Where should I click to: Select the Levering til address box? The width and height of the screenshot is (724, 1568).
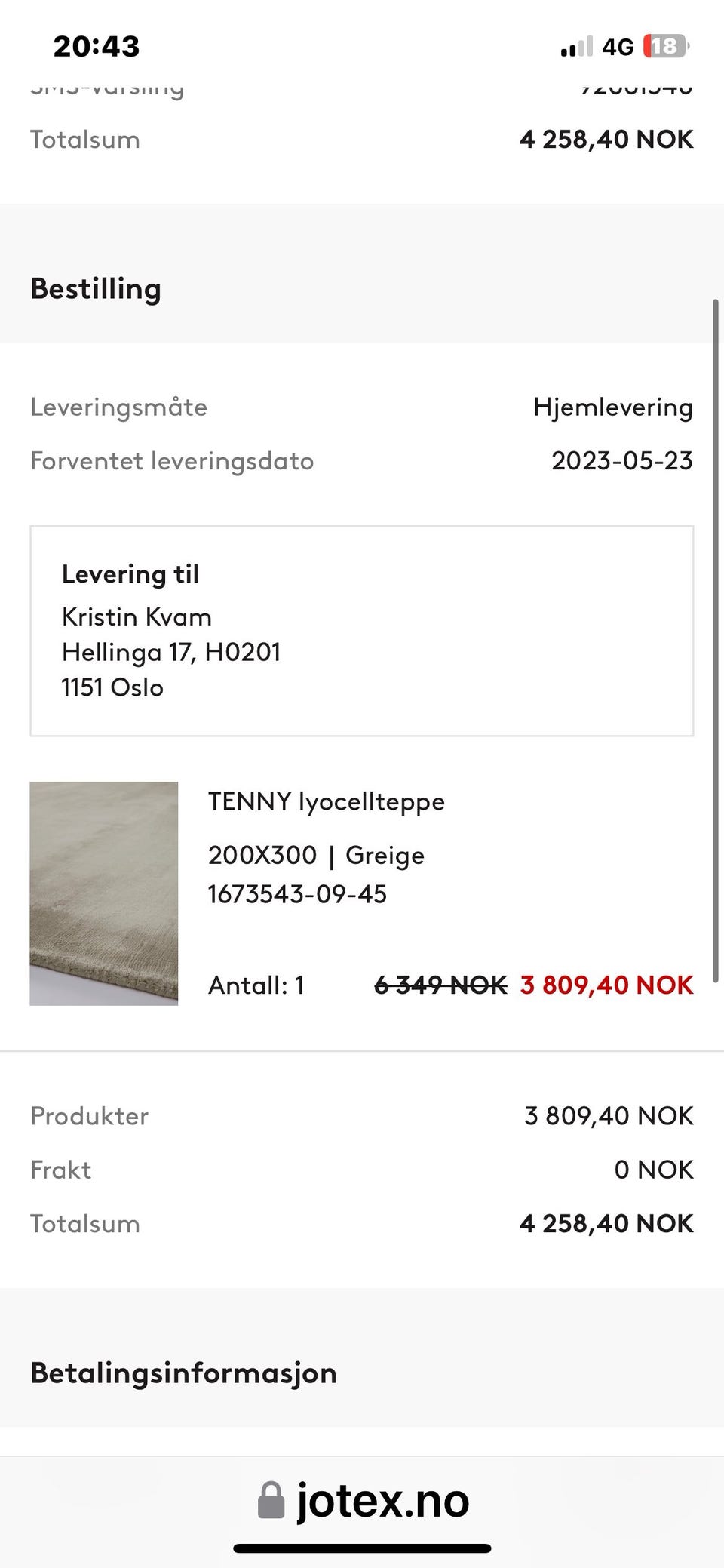coord(360,628)
